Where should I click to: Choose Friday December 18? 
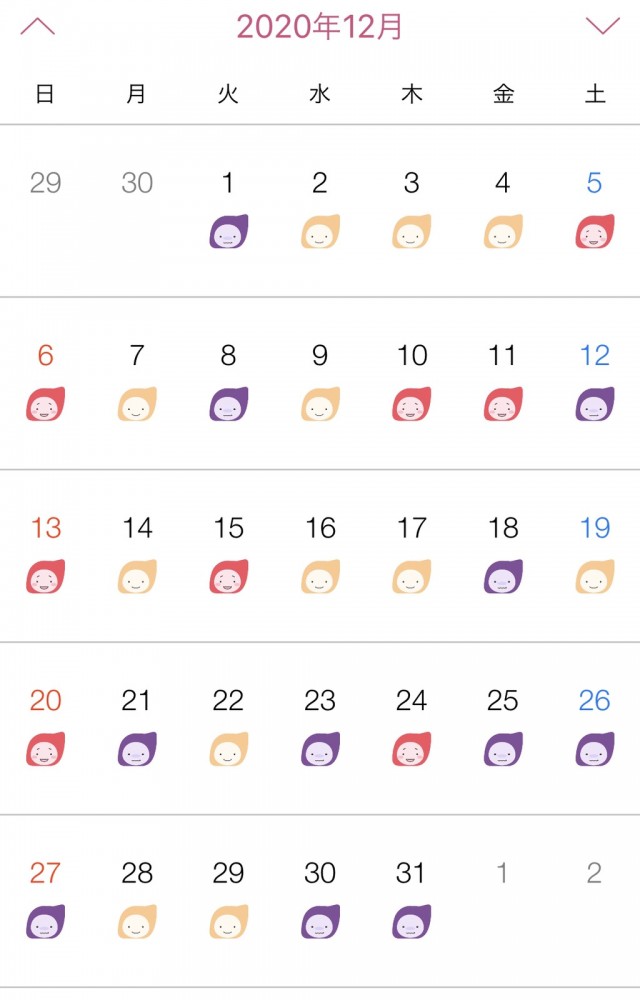coord(503,555)
